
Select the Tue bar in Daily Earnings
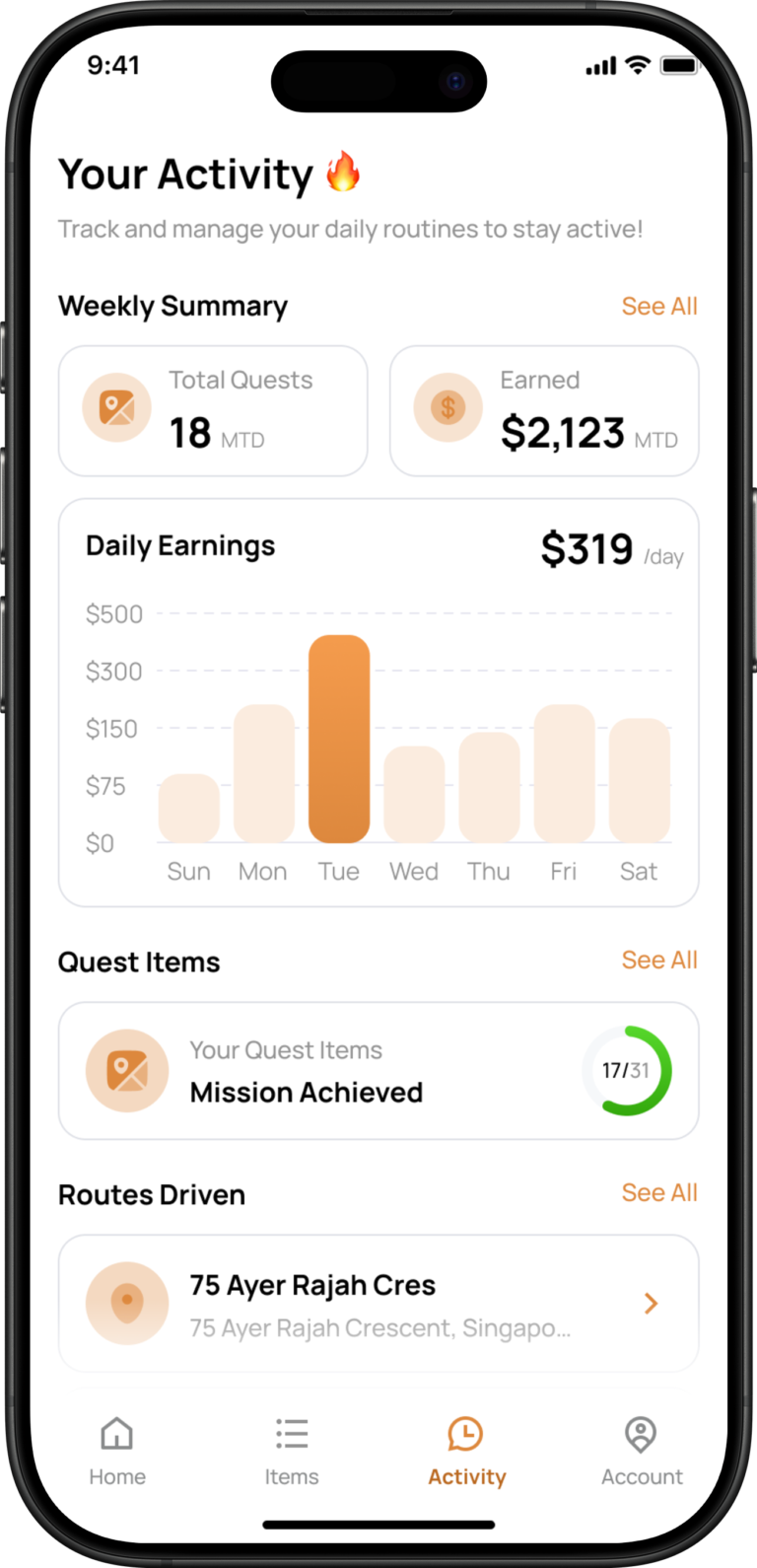pos(339,739)
